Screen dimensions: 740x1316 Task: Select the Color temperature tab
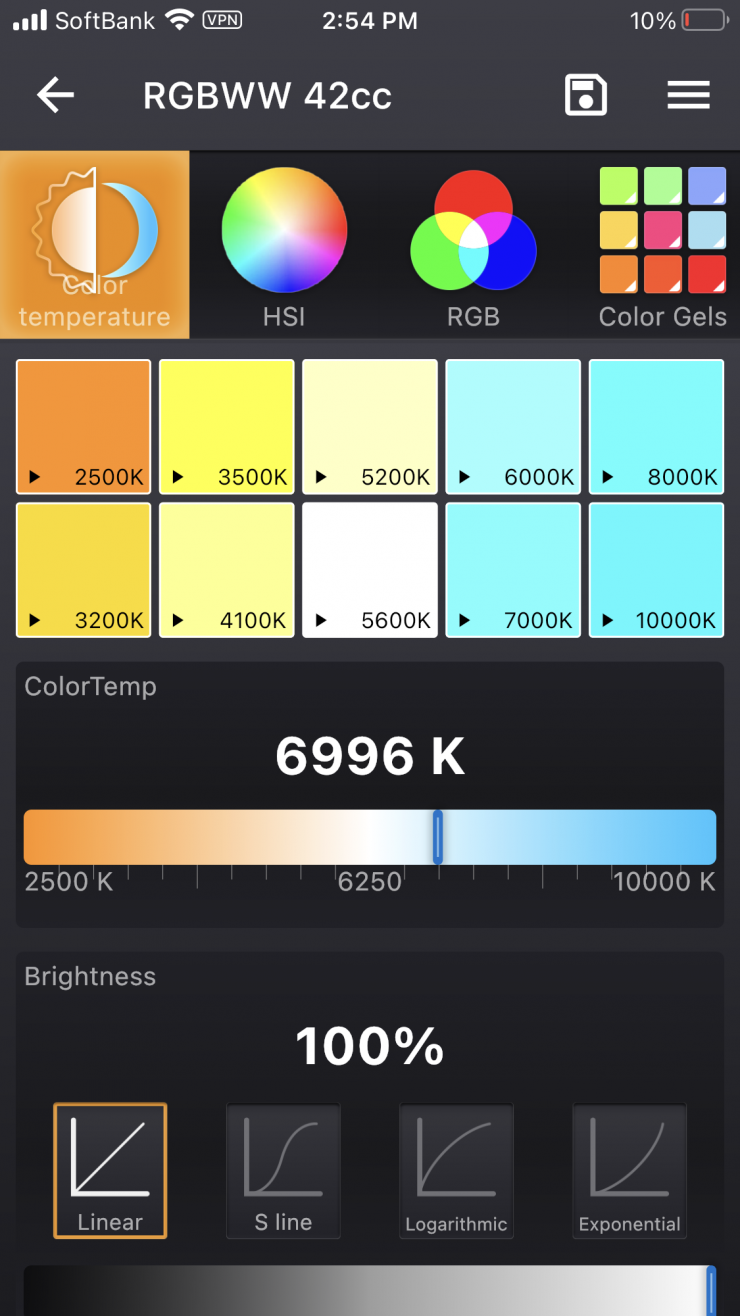pos(94,245)
